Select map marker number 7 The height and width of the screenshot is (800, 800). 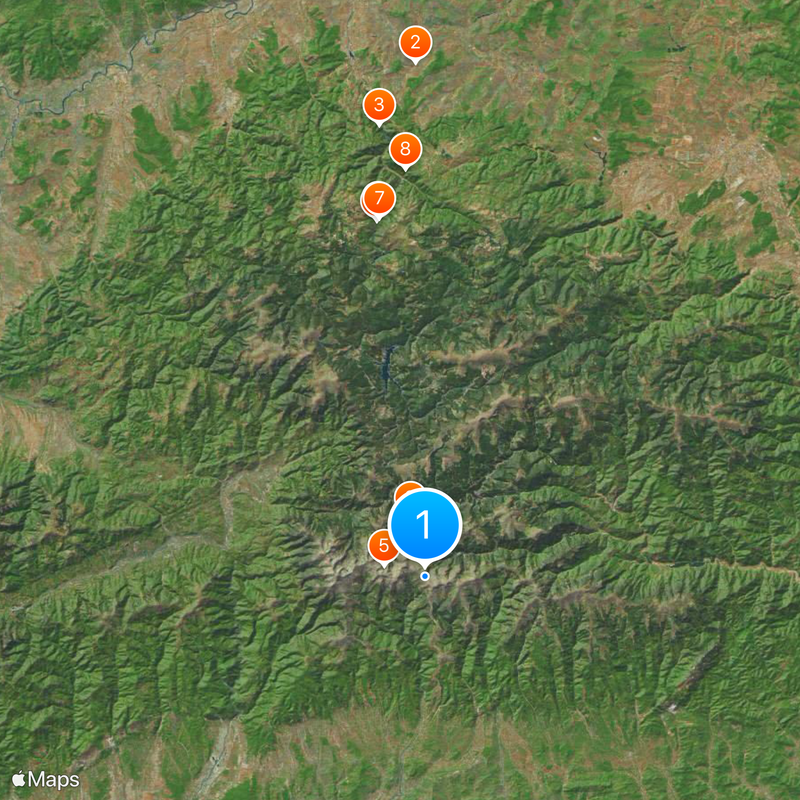[x=378, y=197]
